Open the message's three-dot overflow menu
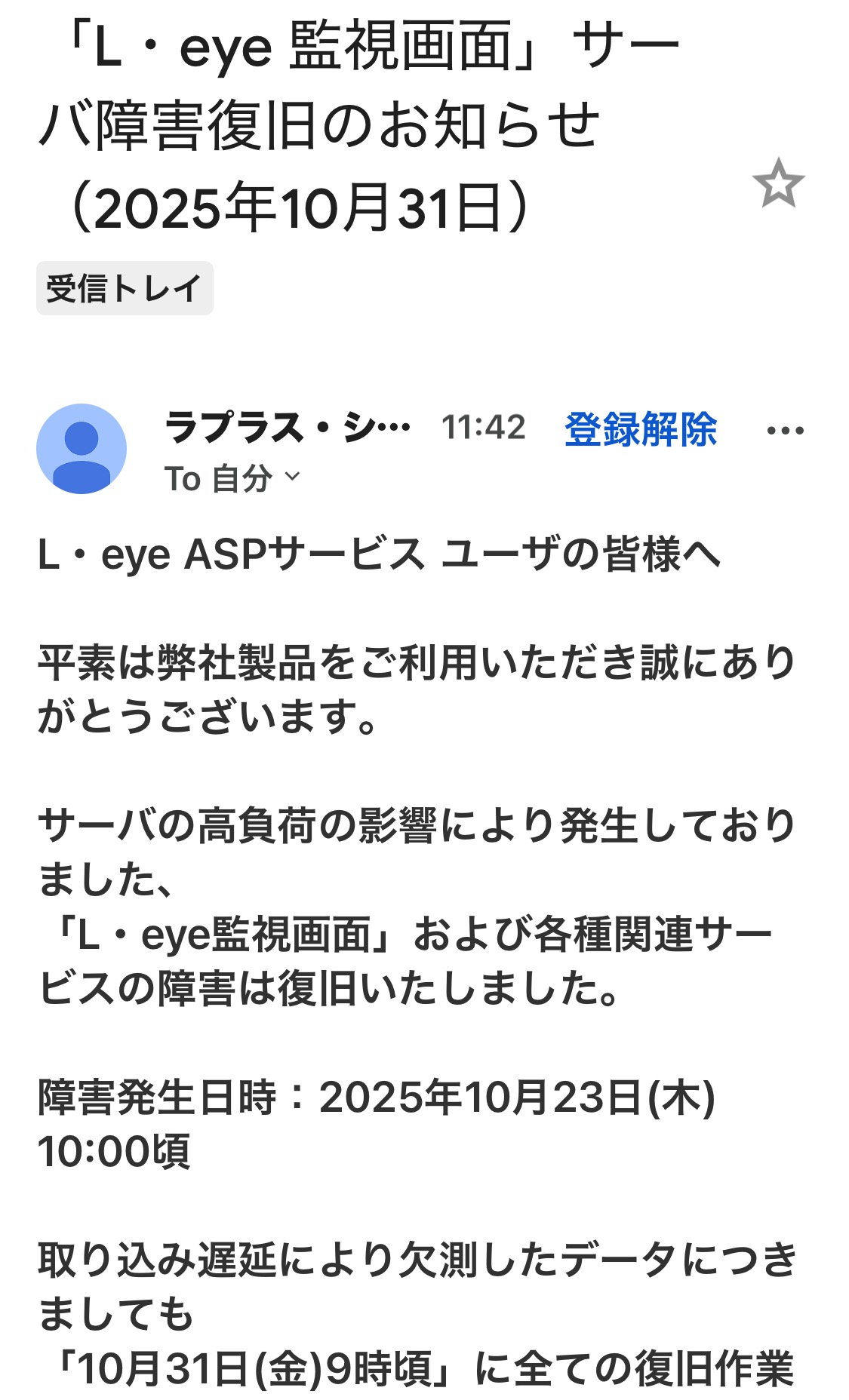The image size is (849, 1400). (x=785, y=431)
